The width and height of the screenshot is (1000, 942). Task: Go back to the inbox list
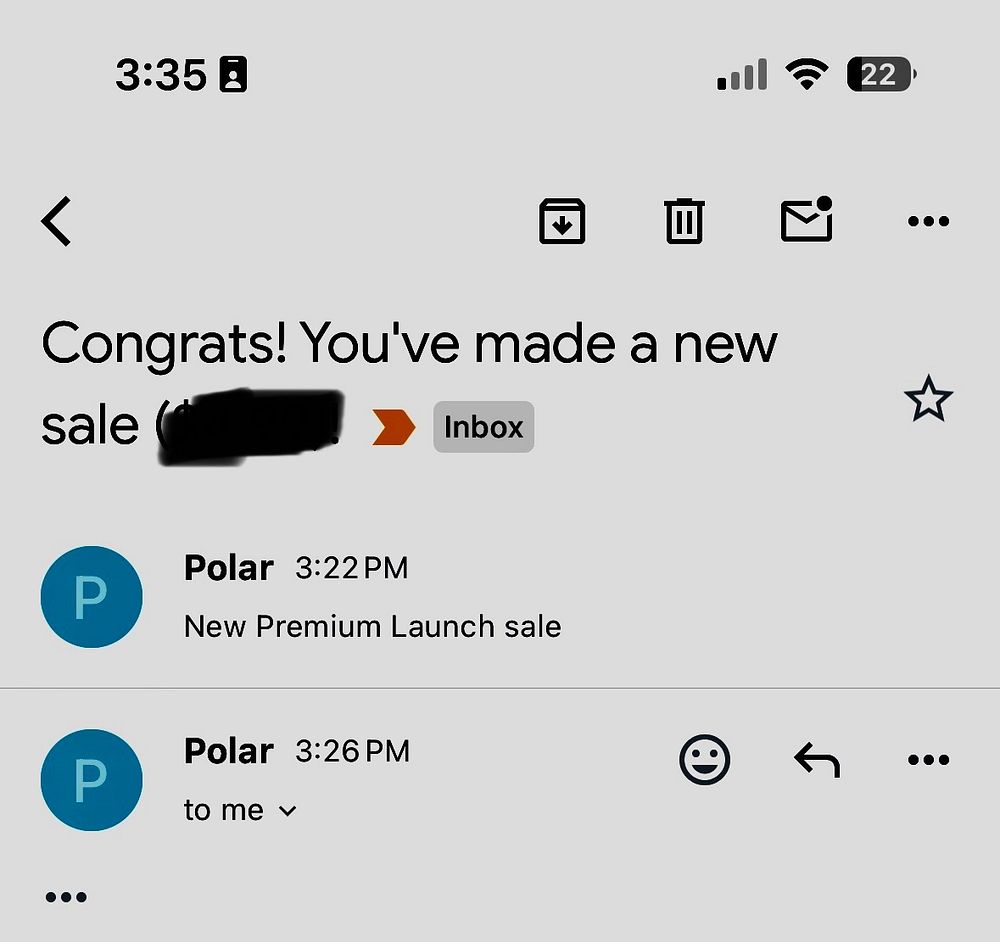(x=57, y=221)
